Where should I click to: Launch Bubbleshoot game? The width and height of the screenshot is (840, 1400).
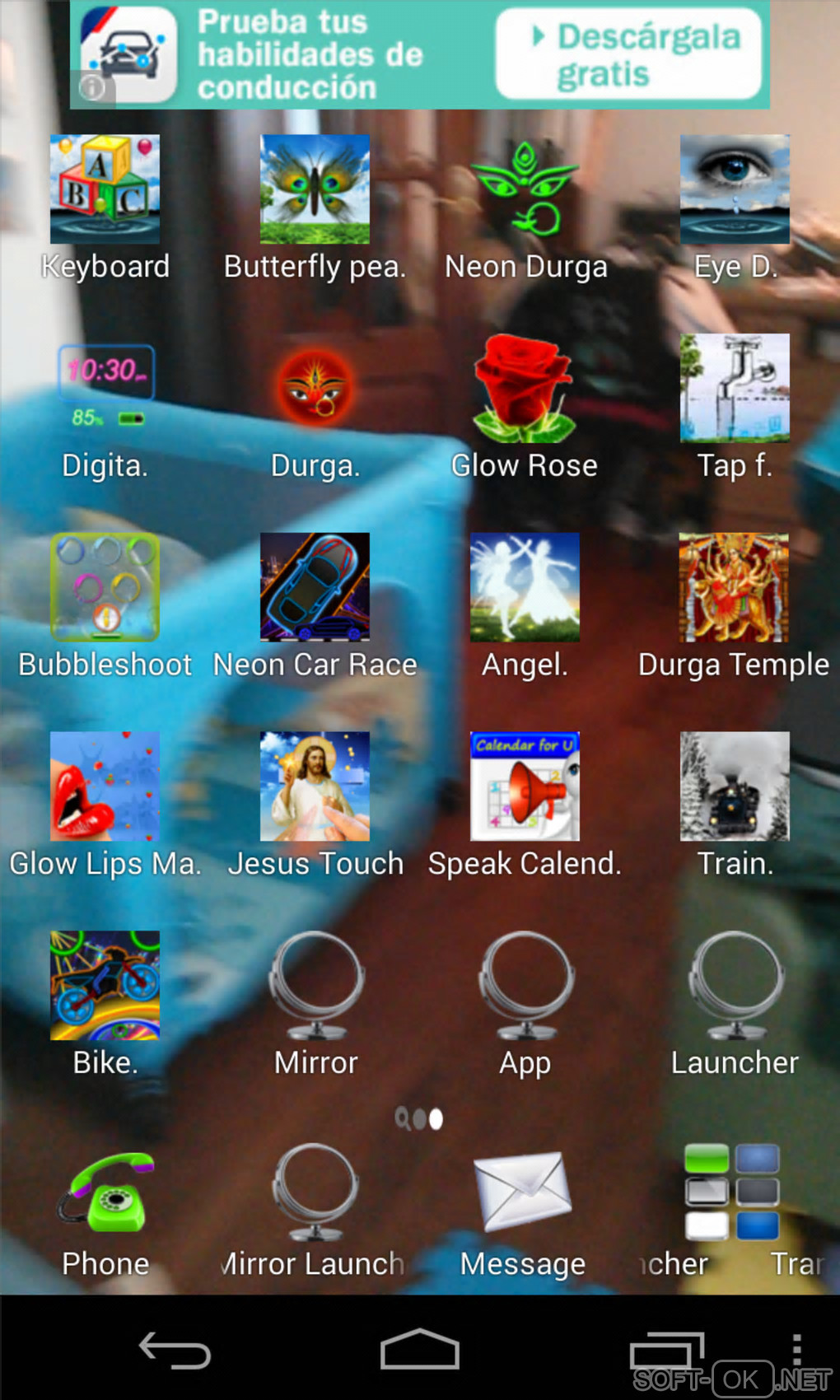105,588
